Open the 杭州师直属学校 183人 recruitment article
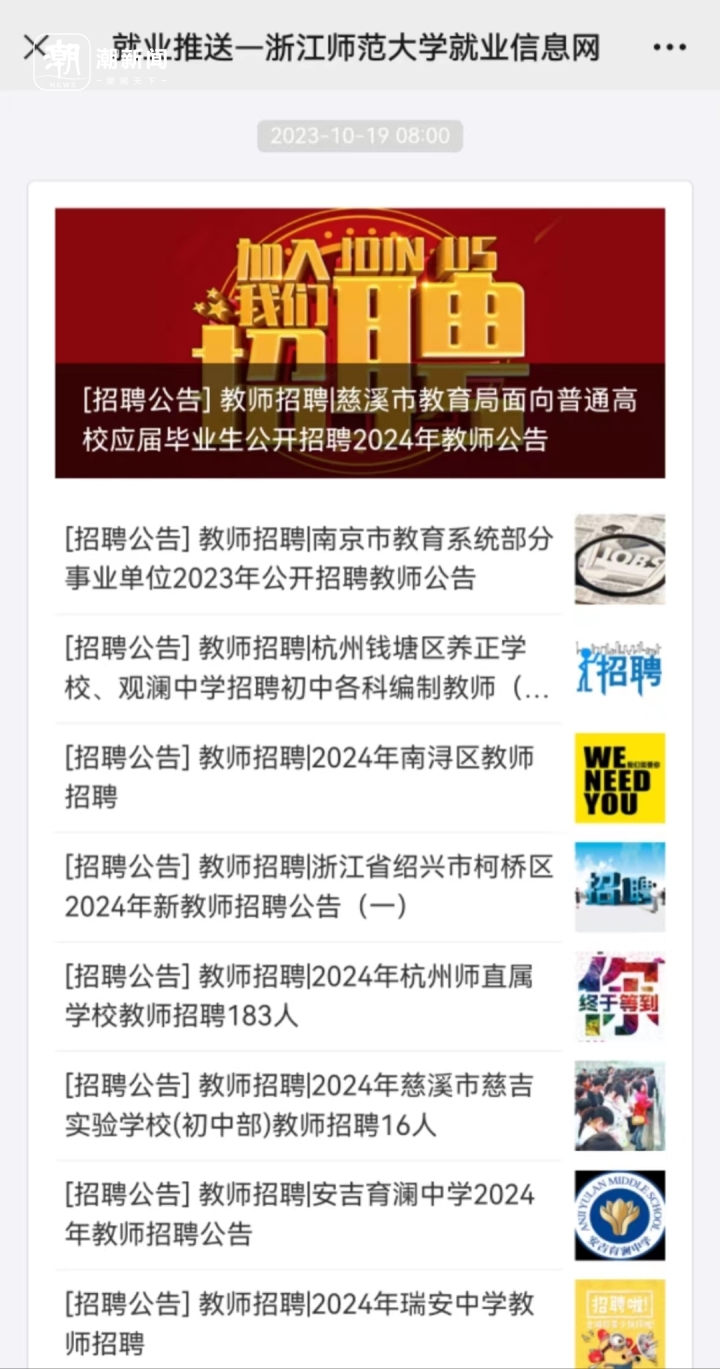 click(360, 996)
